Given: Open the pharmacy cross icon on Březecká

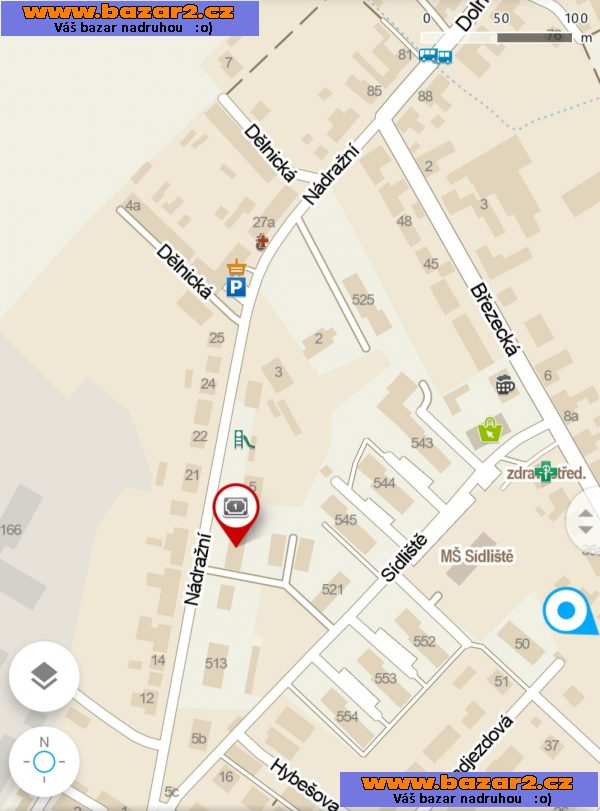Looking at the screenshot, I should pos(546,472).
